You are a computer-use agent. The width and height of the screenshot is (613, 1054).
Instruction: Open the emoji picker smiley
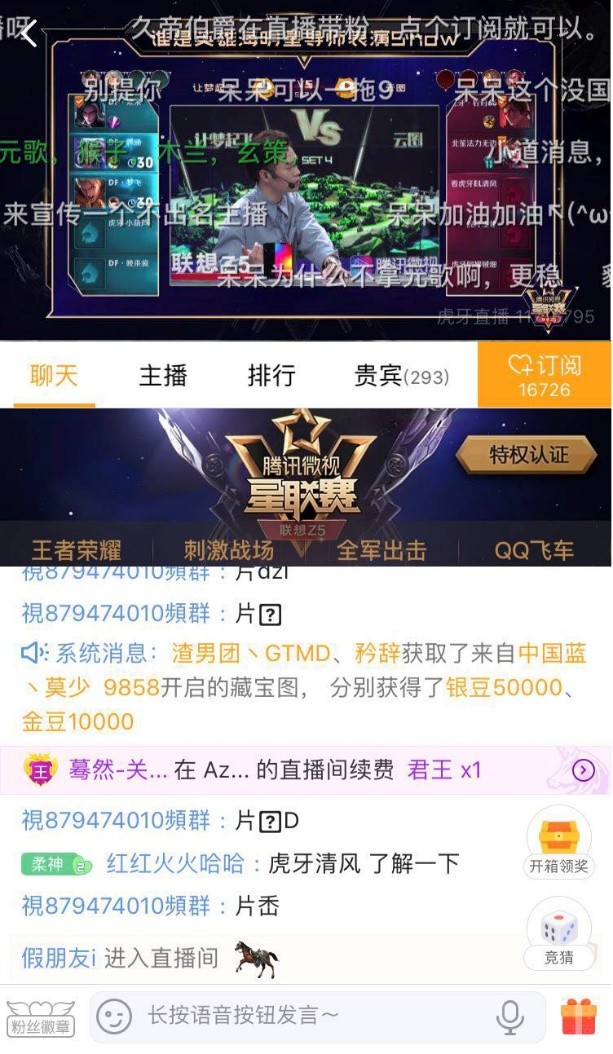pyautogui.click(x=114, y=1016)
